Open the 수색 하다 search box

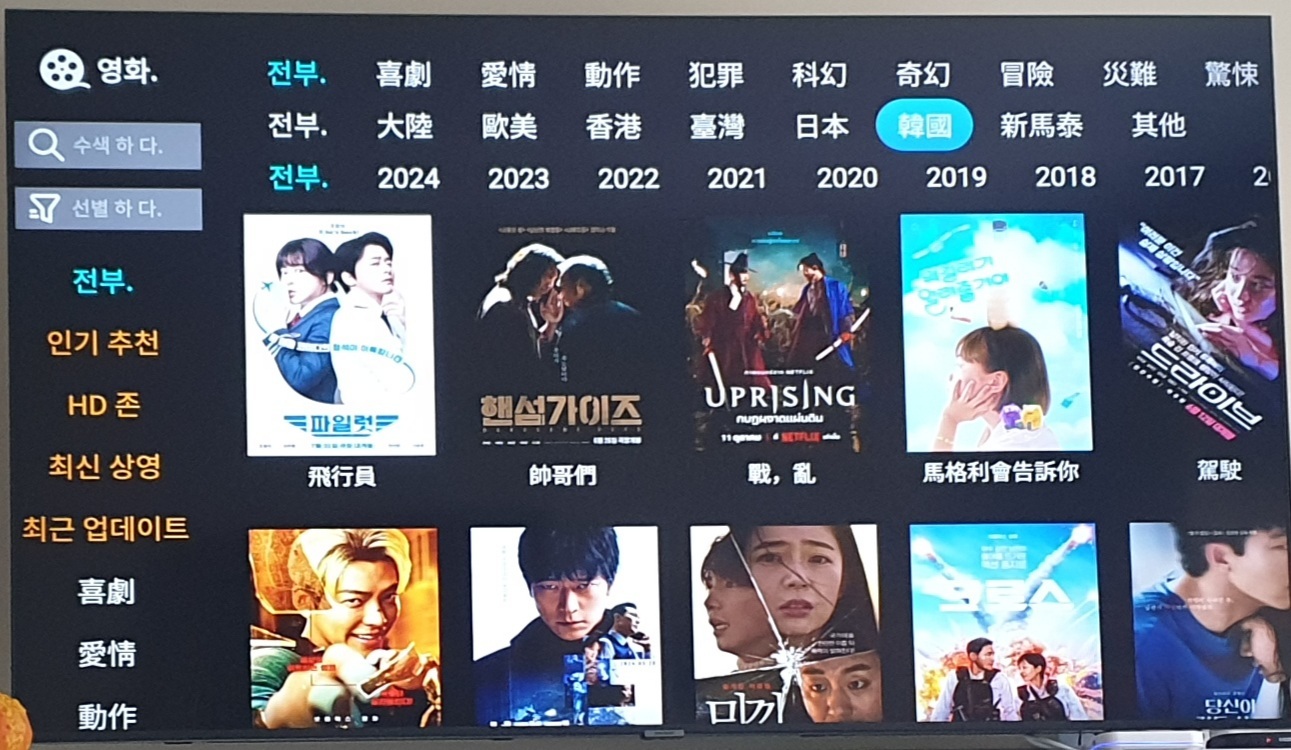[x=107, y=146]
